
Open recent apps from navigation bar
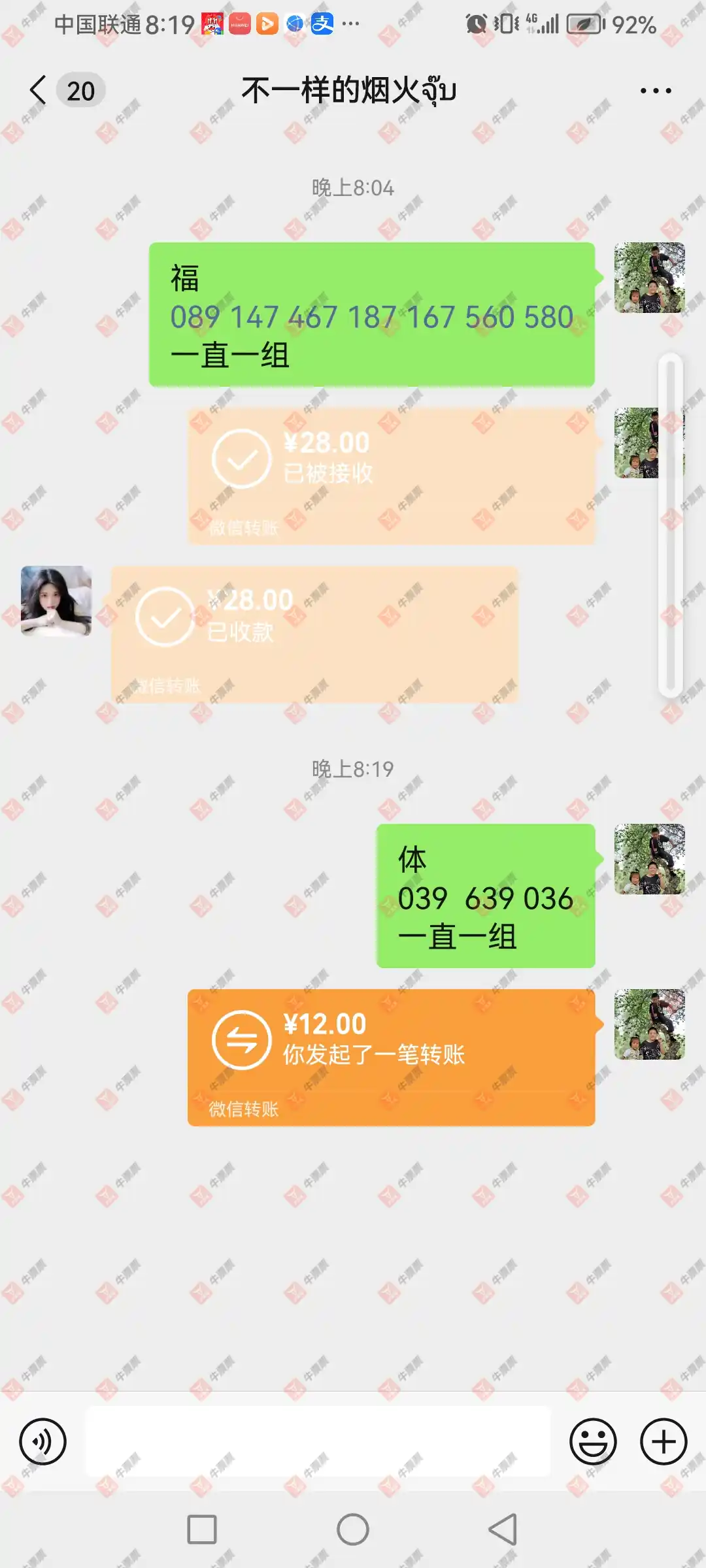202,1529
